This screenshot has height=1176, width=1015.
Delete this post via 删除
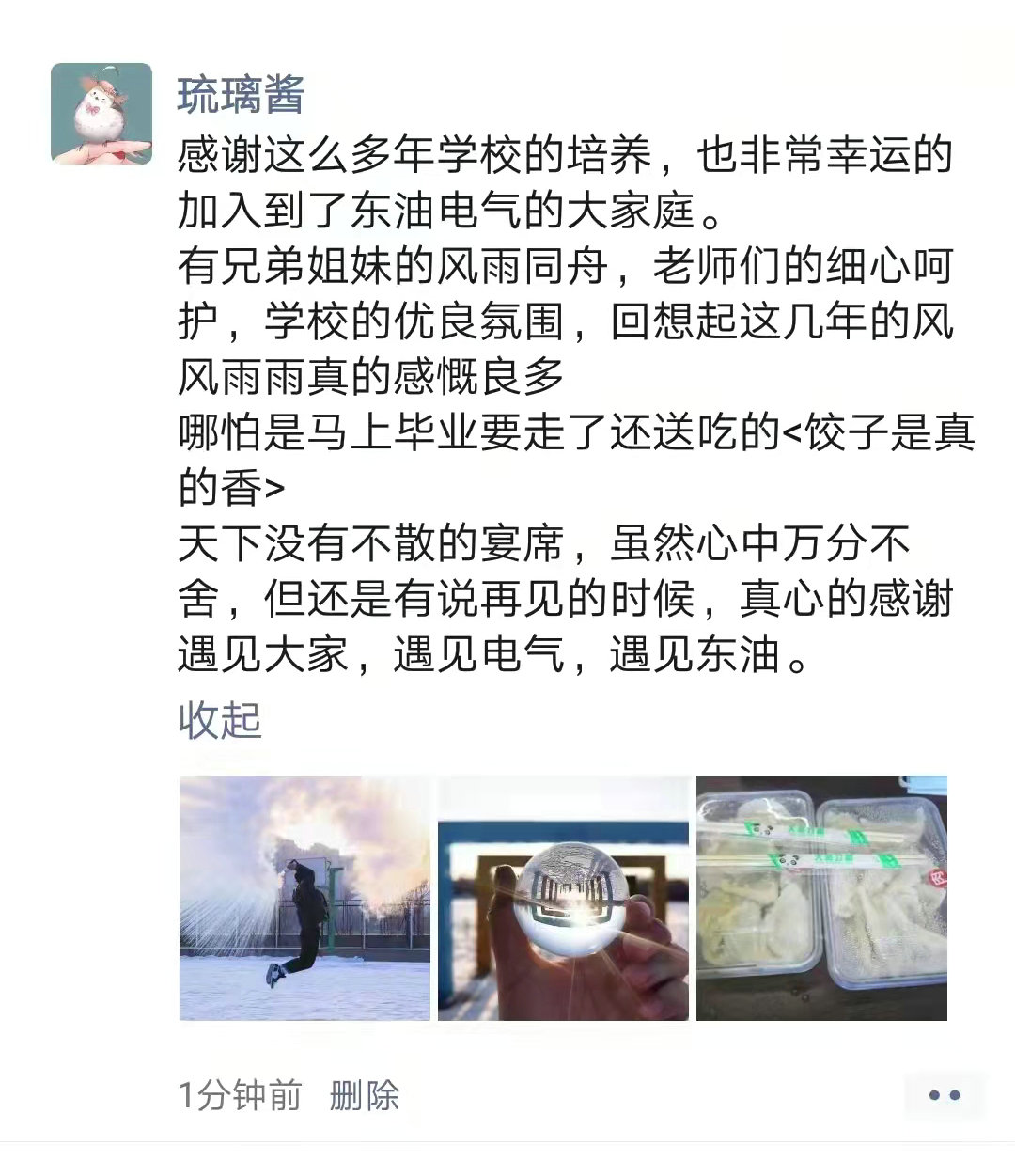click(364, 1095)
